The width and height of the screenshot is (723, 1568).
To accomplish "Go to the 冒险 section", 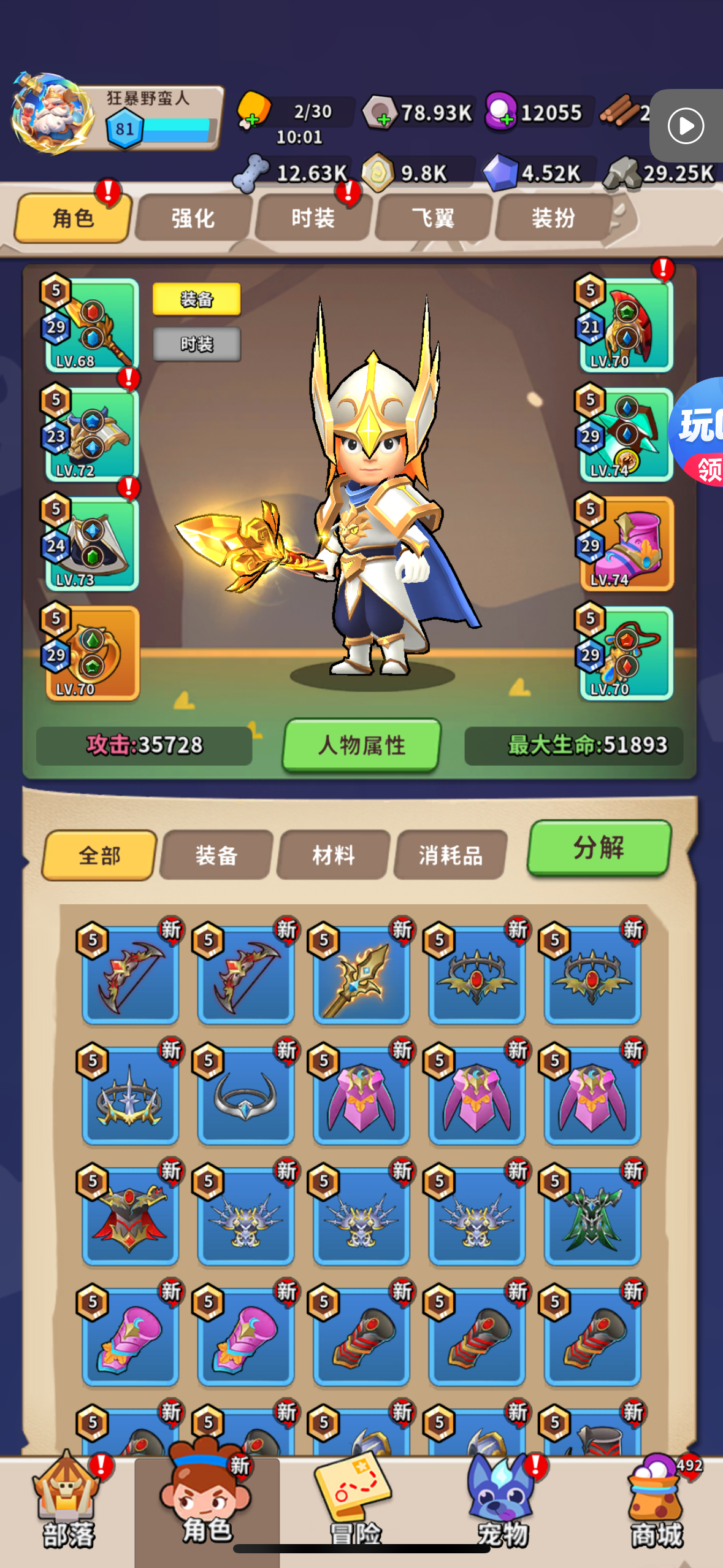I will point(355,1504).
